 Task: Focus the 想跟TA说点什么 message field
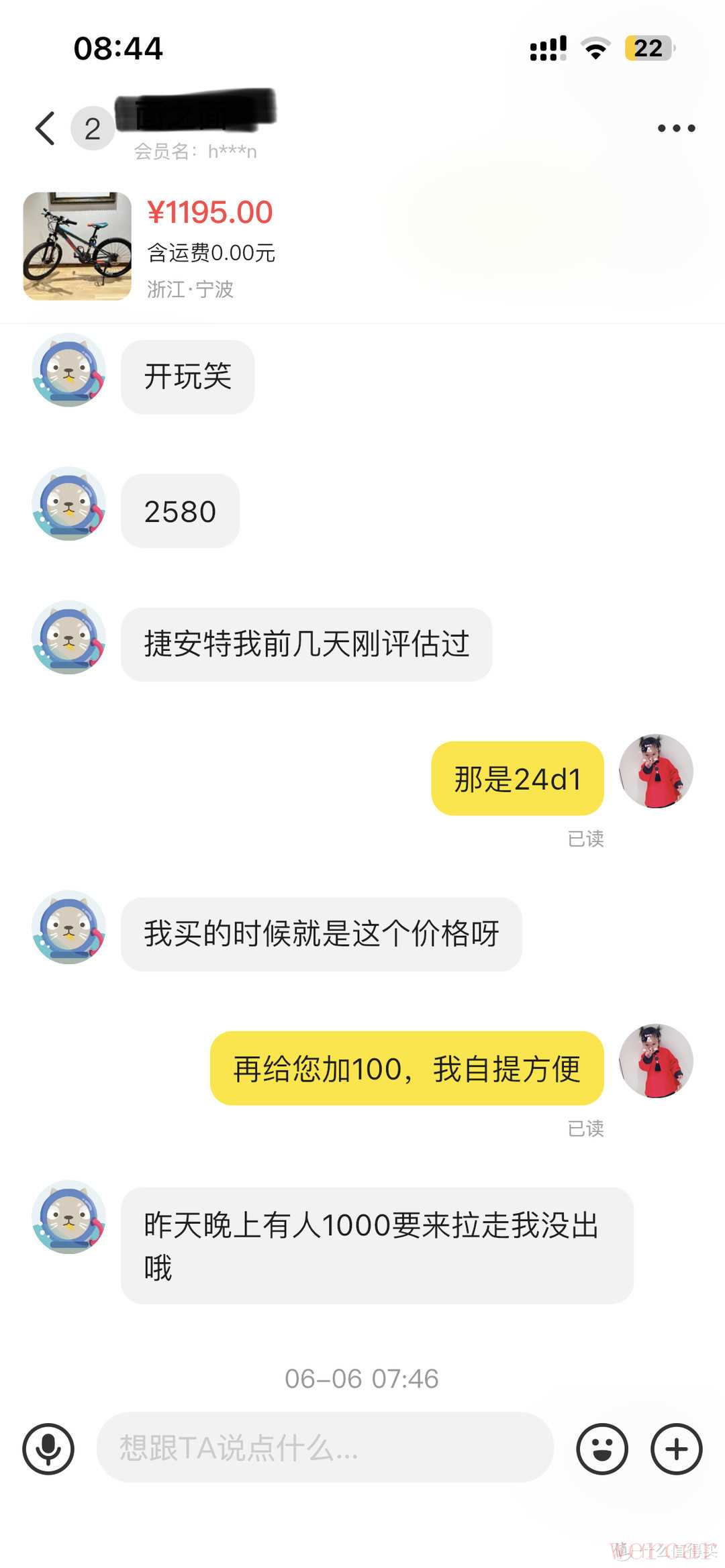pos(325,1448)
